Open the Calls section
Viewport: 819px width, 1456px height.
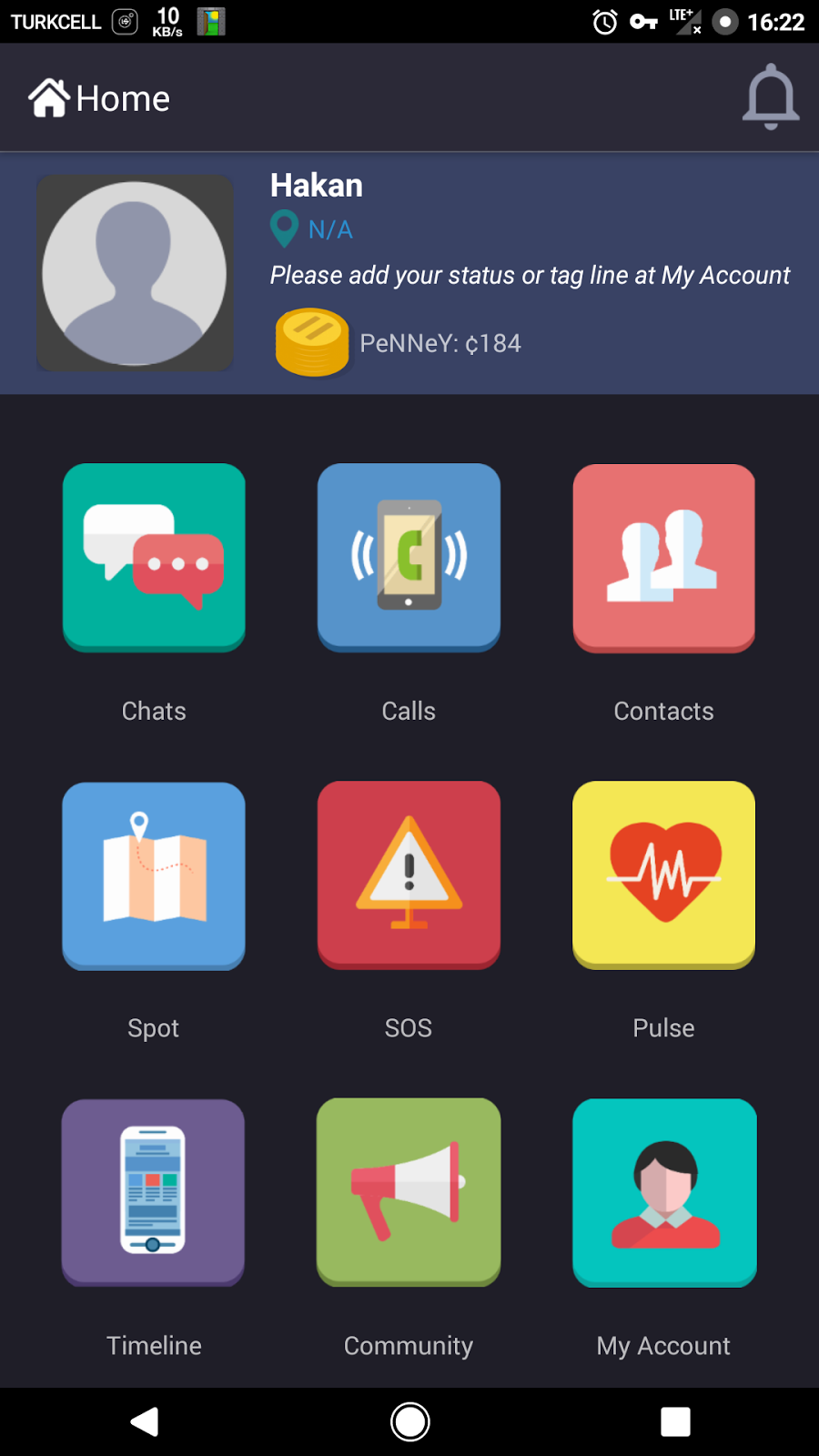point(409,557)
